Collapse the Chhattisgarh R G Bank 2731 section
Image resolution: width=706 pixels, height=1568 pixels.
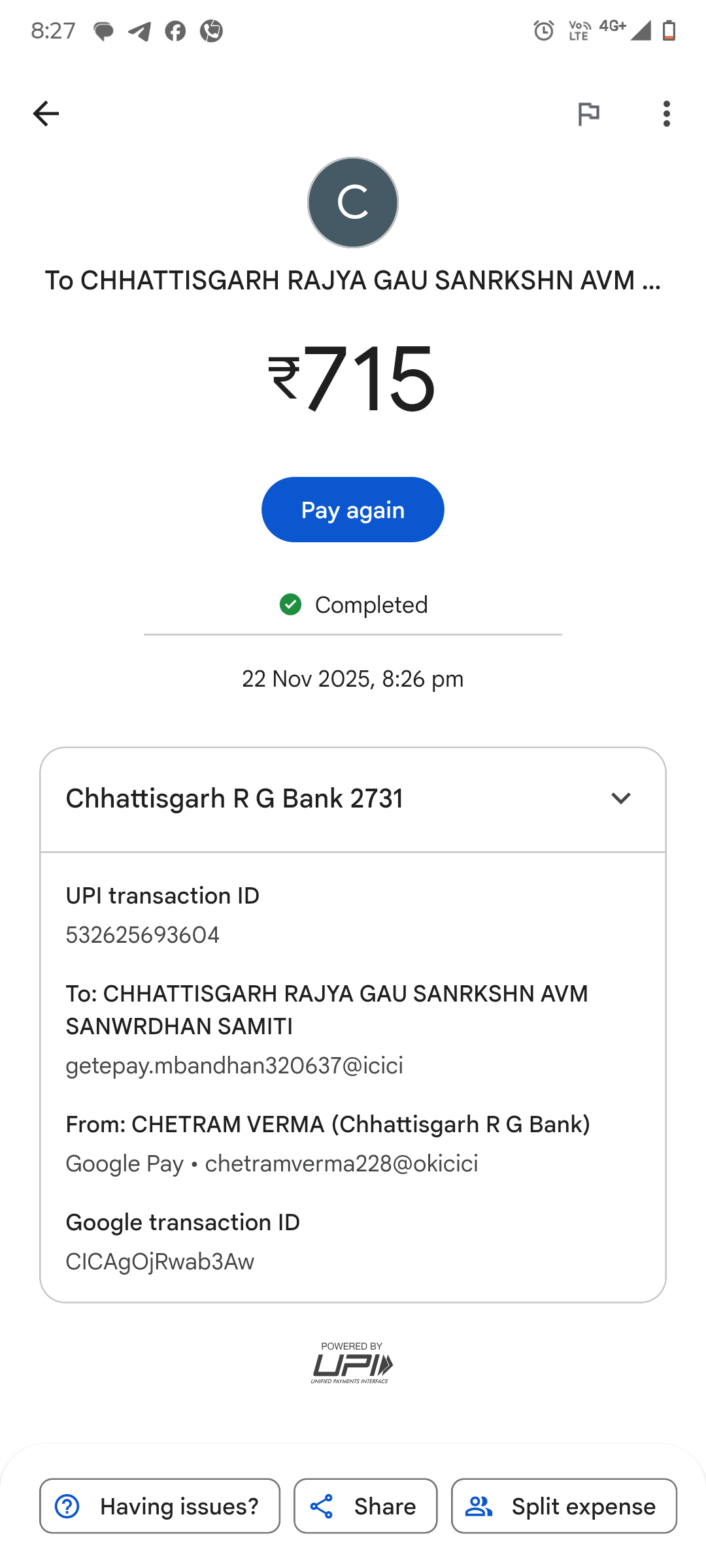(x=620, y=798)
